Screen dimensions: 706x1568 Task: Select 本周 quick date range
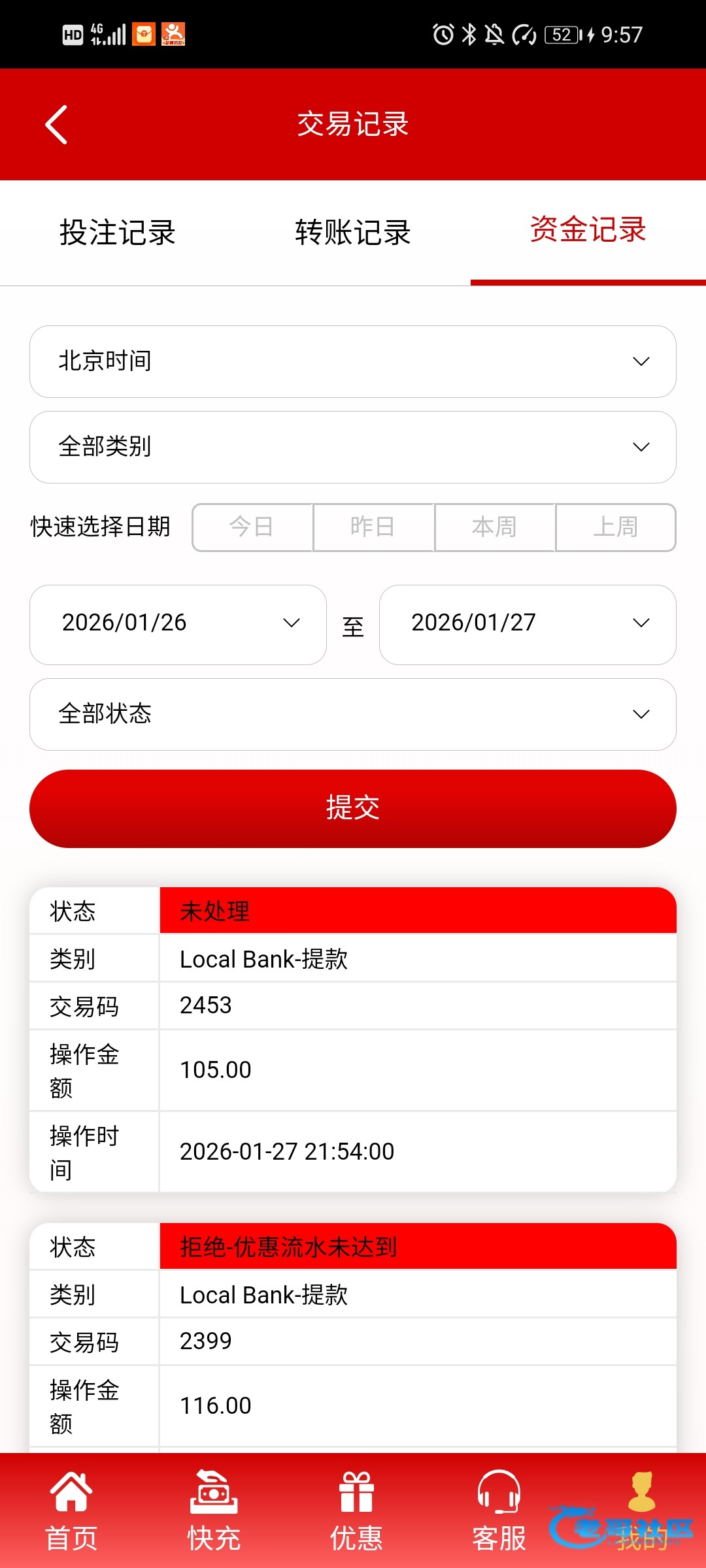click(495, 527)
